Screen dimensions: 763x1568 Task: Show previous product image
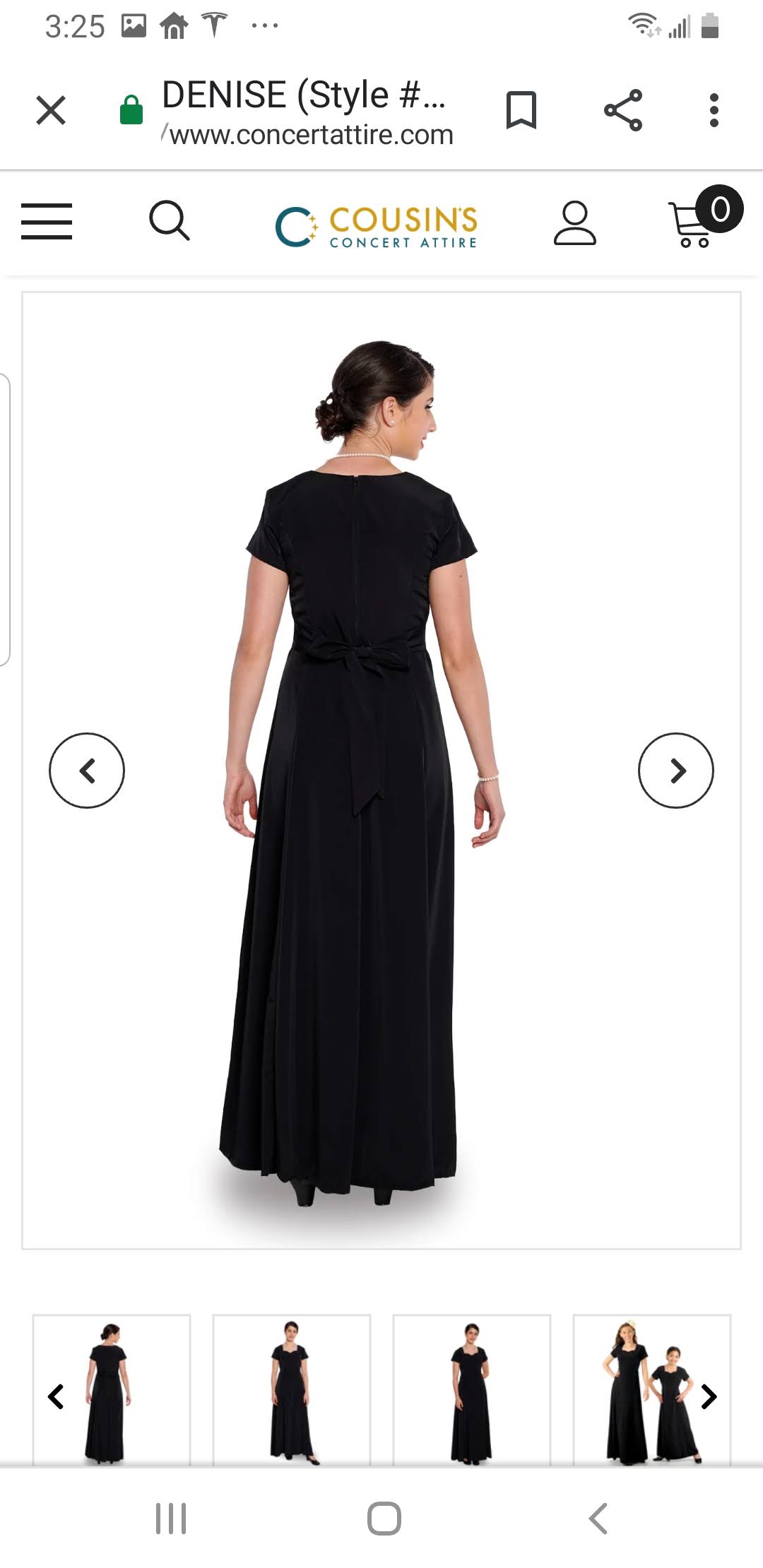click(x=87, y=771)
